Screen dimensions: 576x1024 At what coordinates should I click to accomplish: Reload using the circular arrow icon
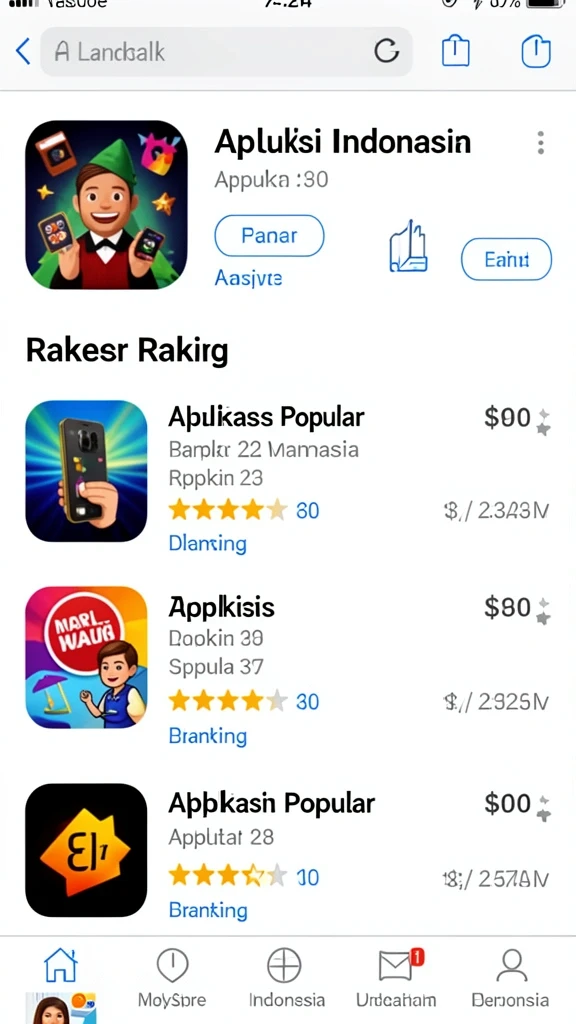click(387, 51)
